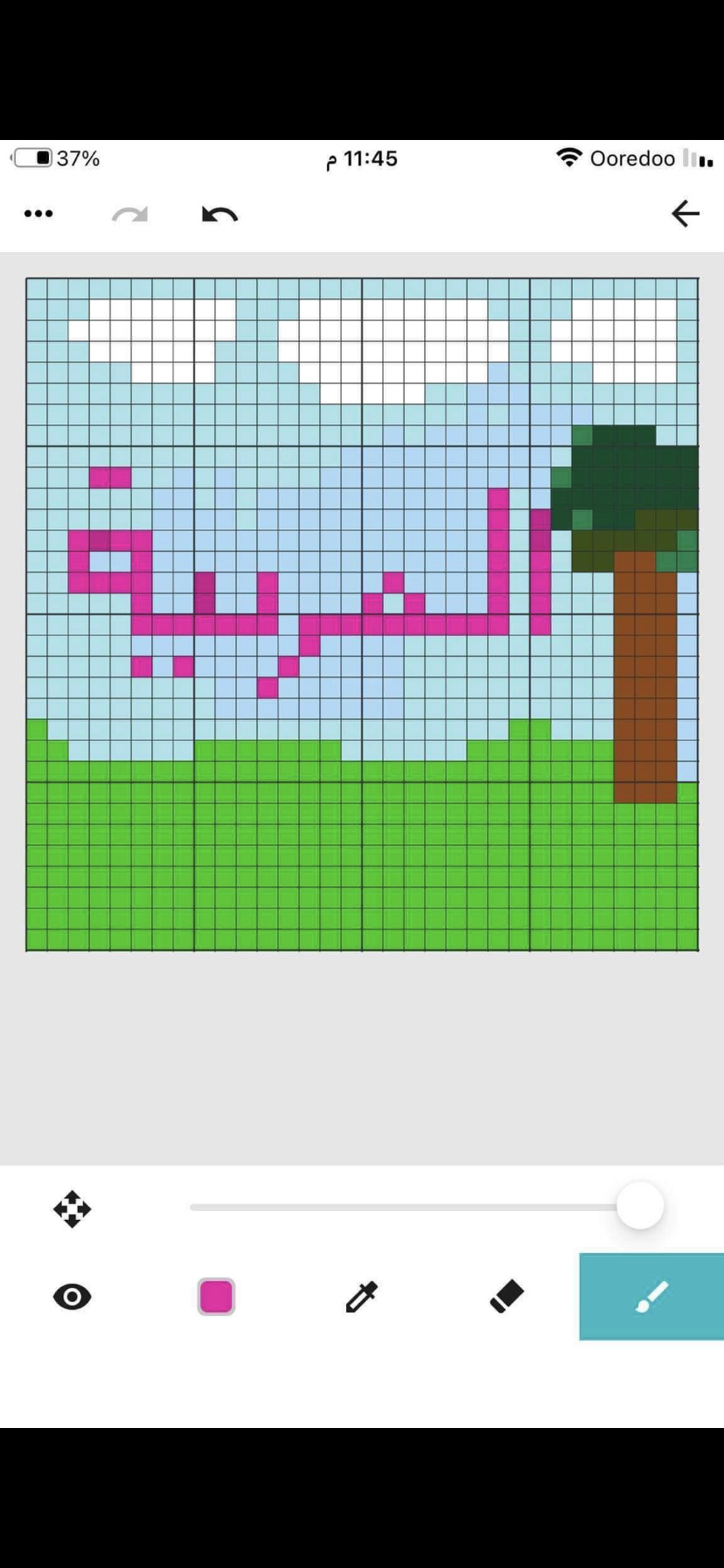
Task: Select the paintbrush tool
Action: (651, 1296)
